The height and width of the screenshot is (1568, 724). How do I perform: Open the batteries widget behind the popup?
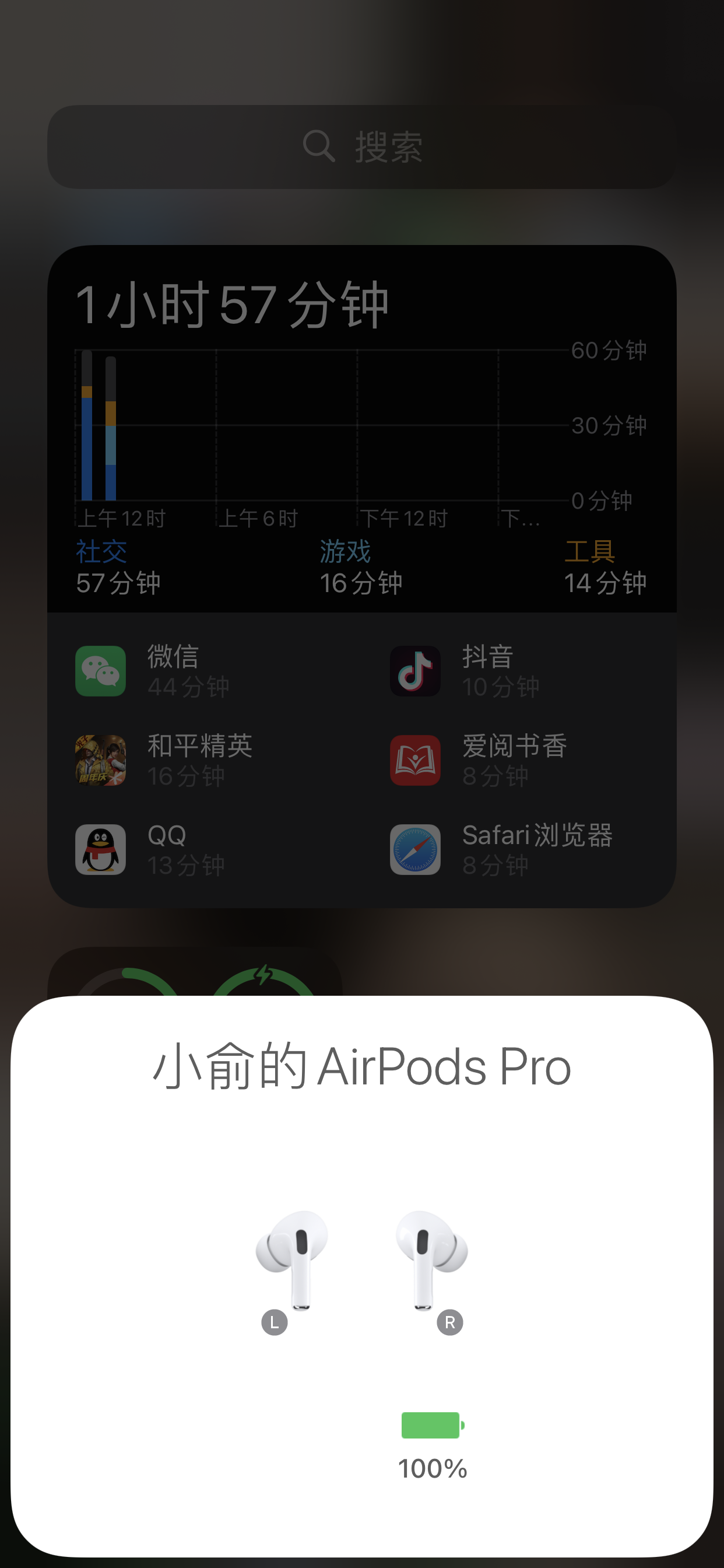pyautogui.click(x=195, y=974)
